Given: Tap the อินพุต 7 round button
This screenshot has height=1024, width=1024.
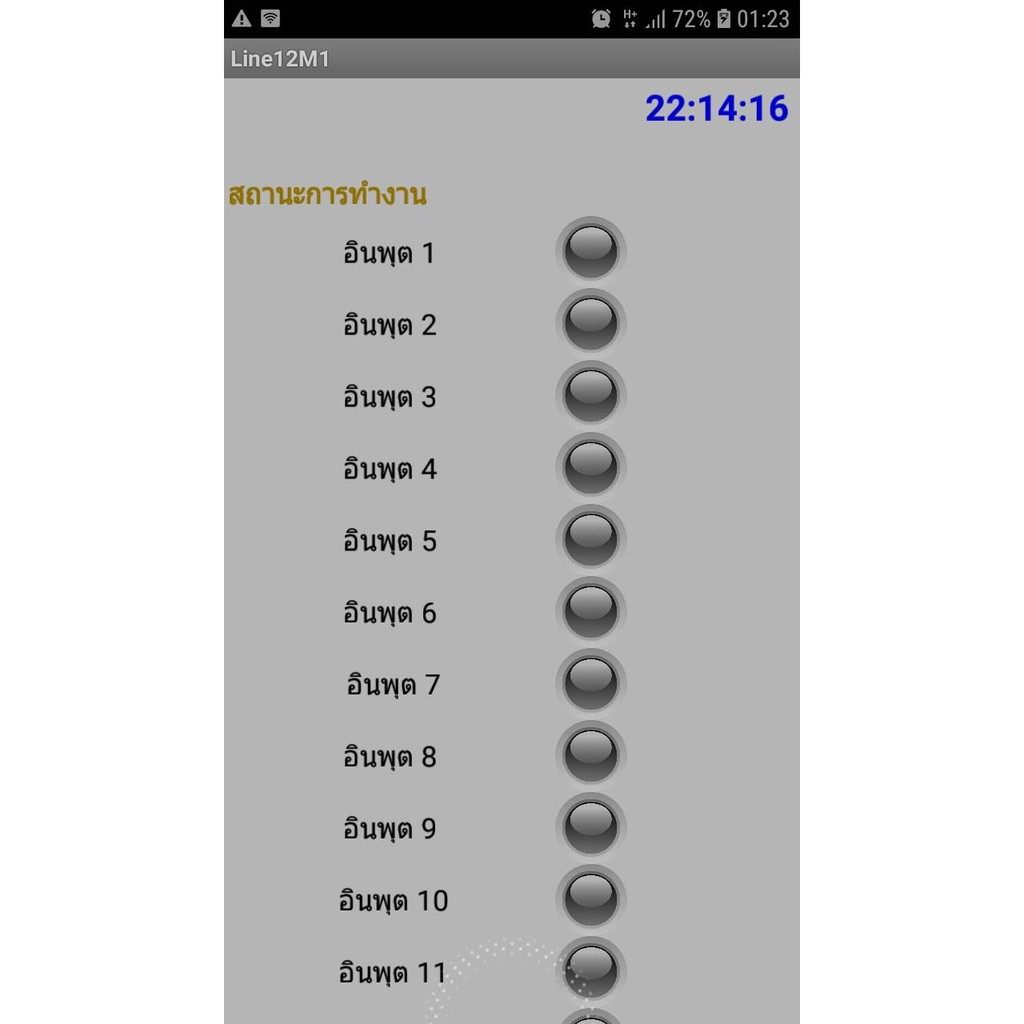Looking at the screenshot, I should coord(590,684).
